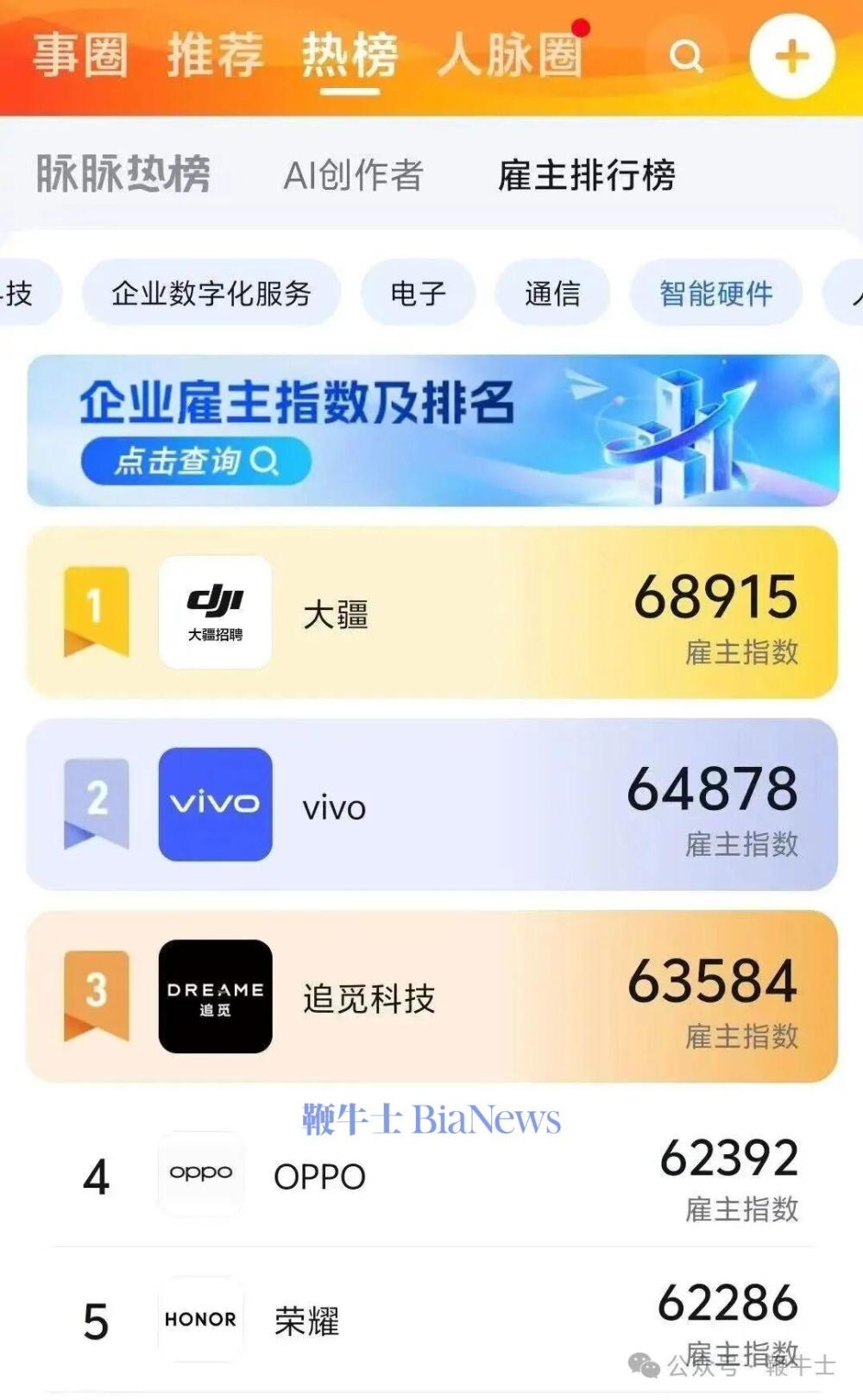863x1400 pixels.
Task: Tap the orange plus button to create content
Action: point(791,56)
